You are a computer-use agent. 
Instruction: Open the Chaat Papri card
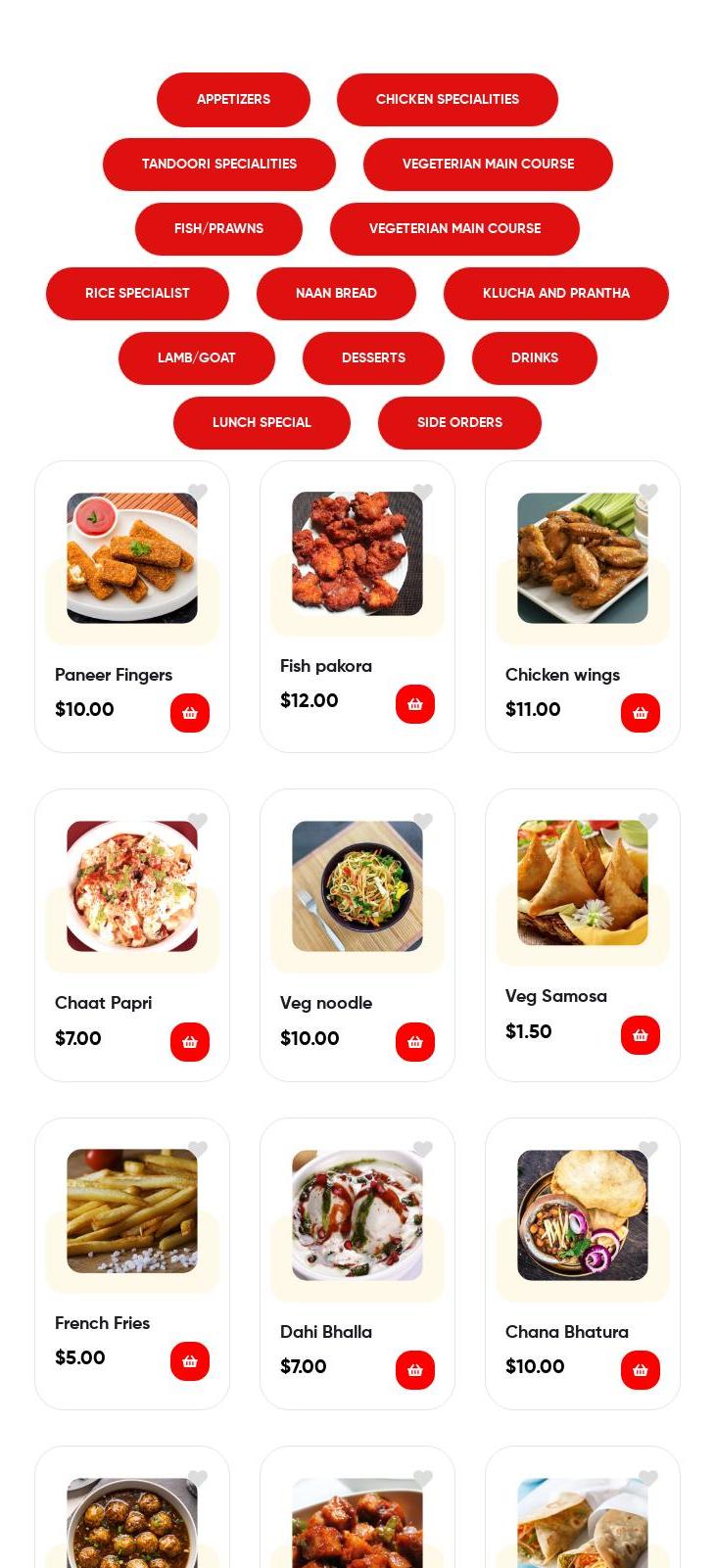(131, 886)
